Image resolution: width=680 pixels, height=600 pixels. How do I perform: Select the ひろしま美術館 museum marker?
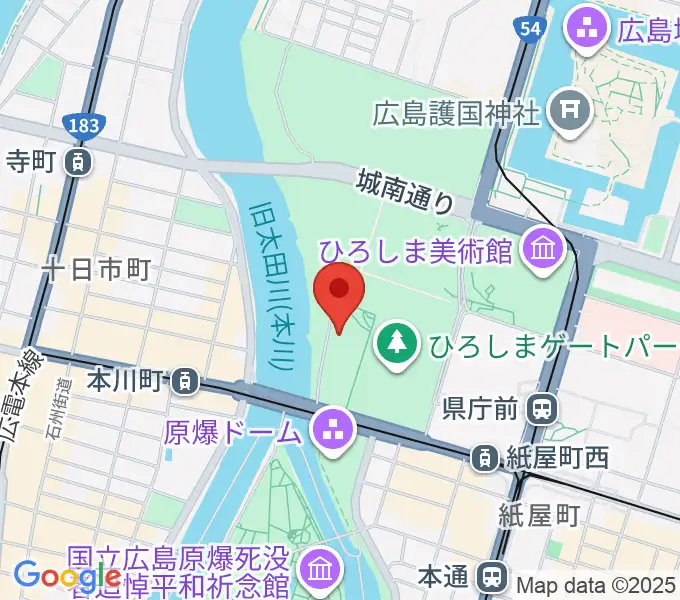point(544,248)
